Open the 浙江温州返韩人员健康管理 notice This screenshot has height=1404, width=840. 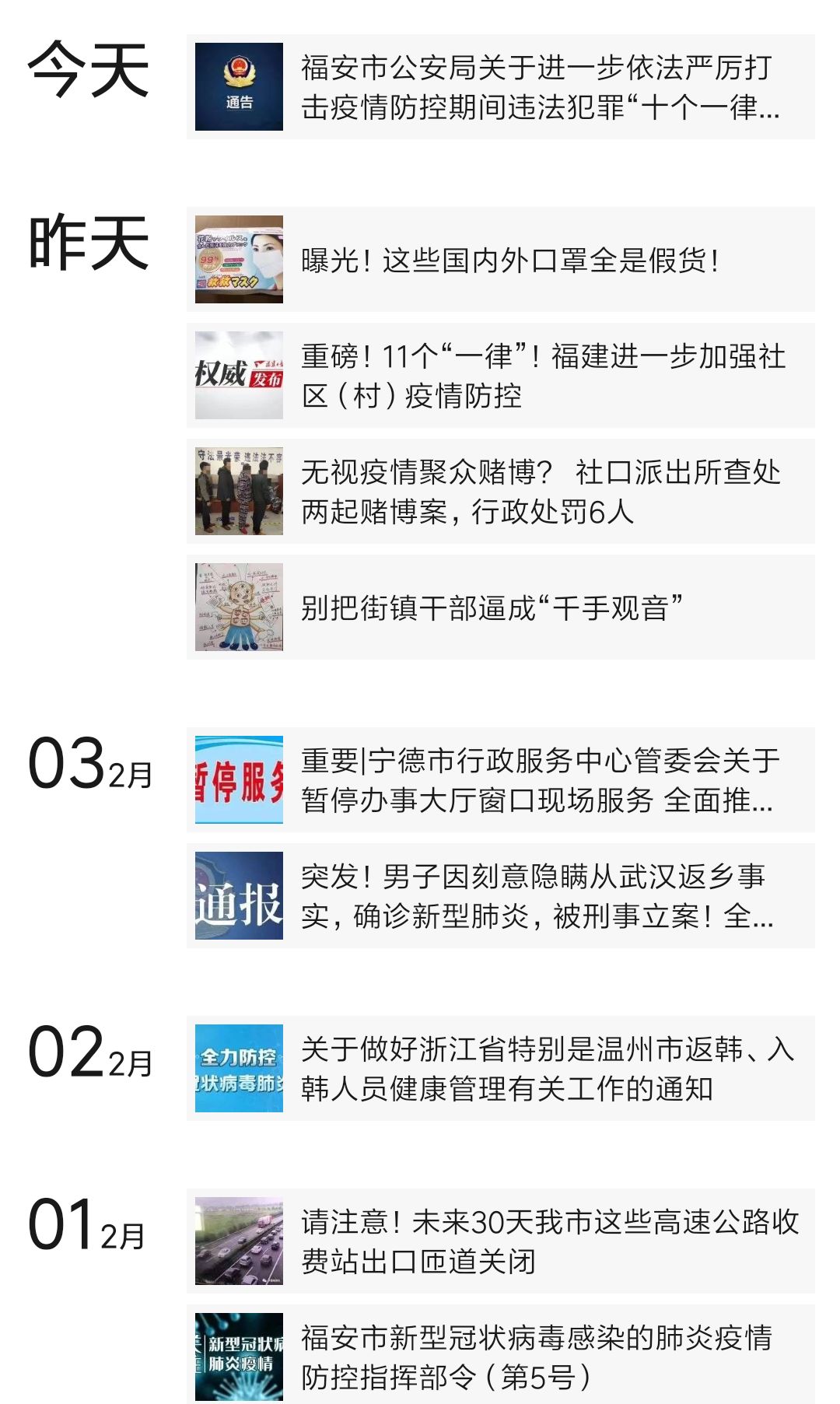(x=501, y=1069)
